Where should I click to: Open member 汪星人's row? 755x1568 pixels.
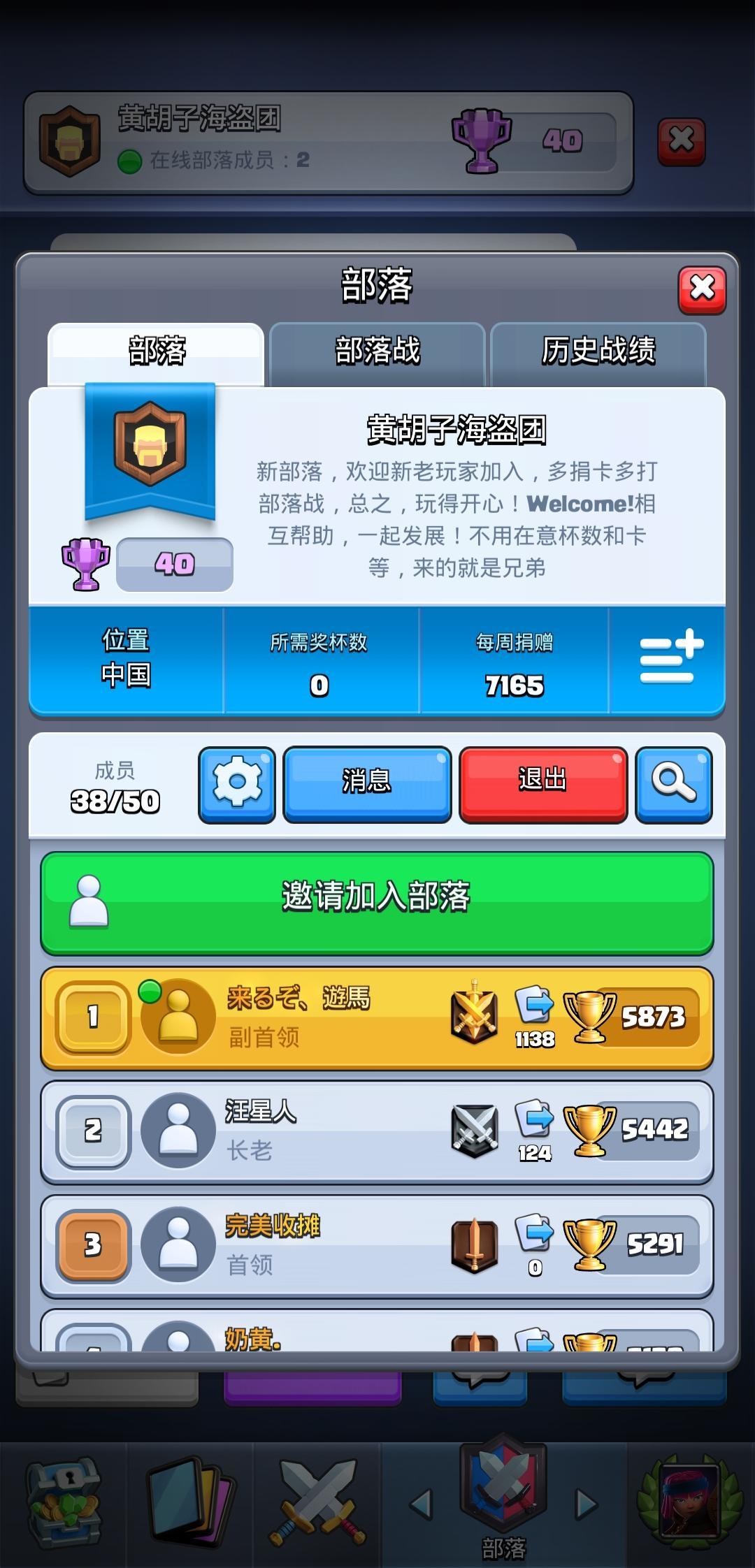(377, 1132)
